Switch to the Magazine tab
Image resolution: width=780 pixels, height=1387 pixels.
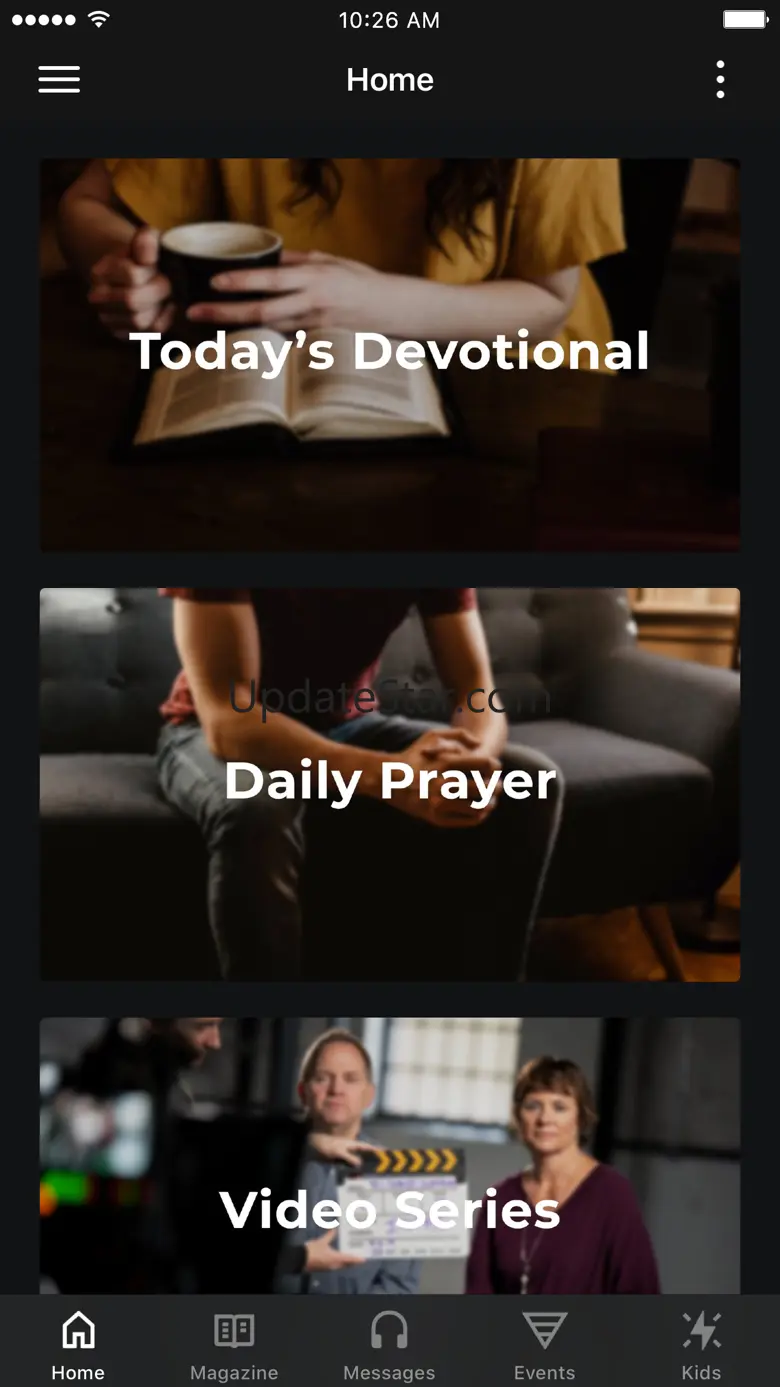pyautogui.click(x=234, y=1343)
